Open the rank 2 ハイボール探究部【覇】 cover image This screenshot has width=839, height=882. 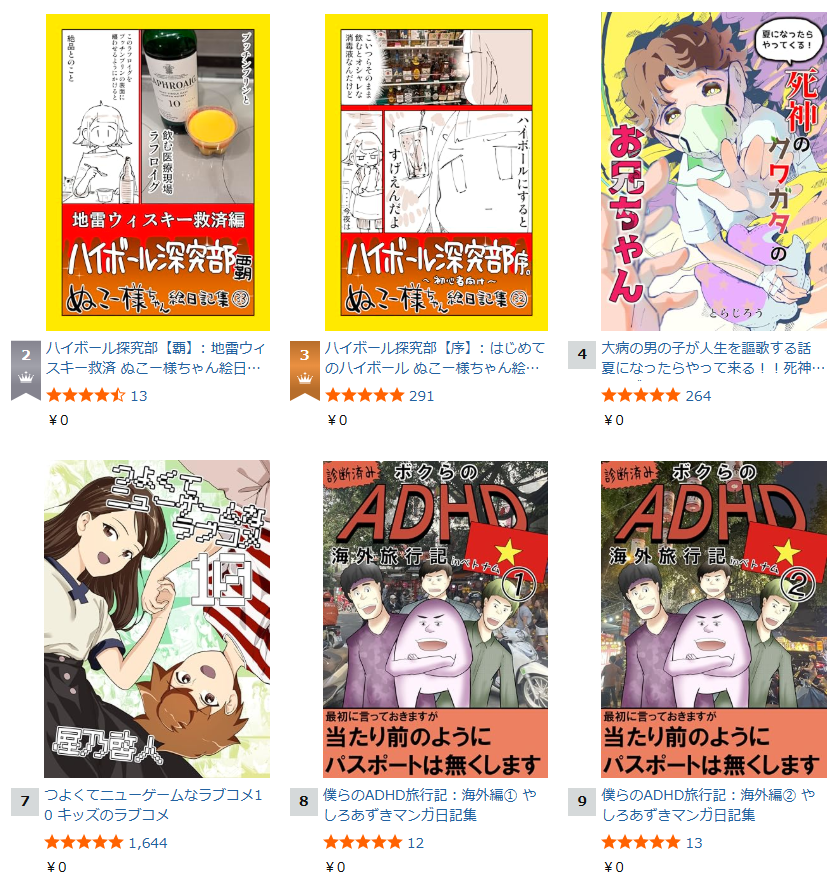[x=157, y=172]
